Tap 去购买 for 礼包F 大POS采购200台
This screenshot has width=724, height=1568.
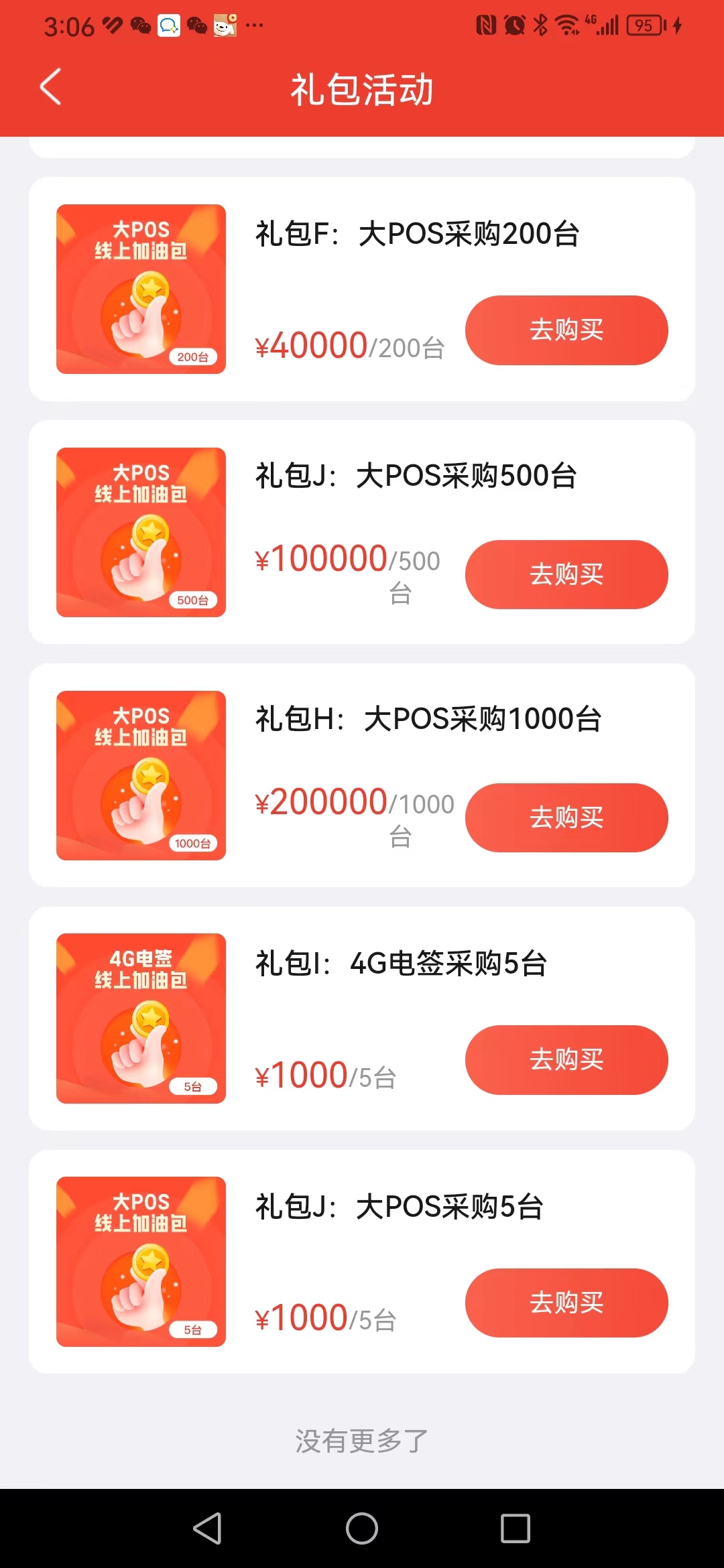(566, 330)
